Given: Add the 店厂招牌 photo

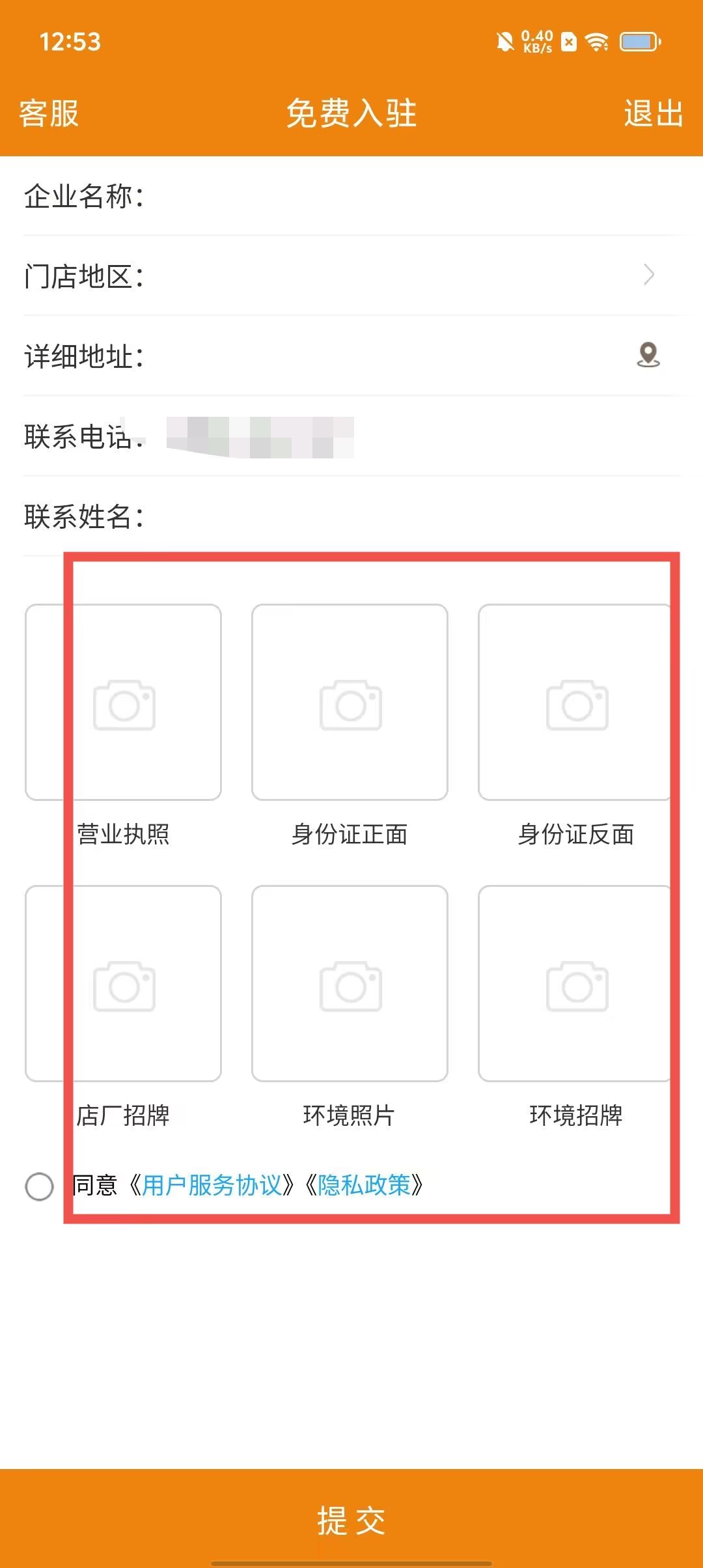Looking at the screenshot, I should point(124,985).
